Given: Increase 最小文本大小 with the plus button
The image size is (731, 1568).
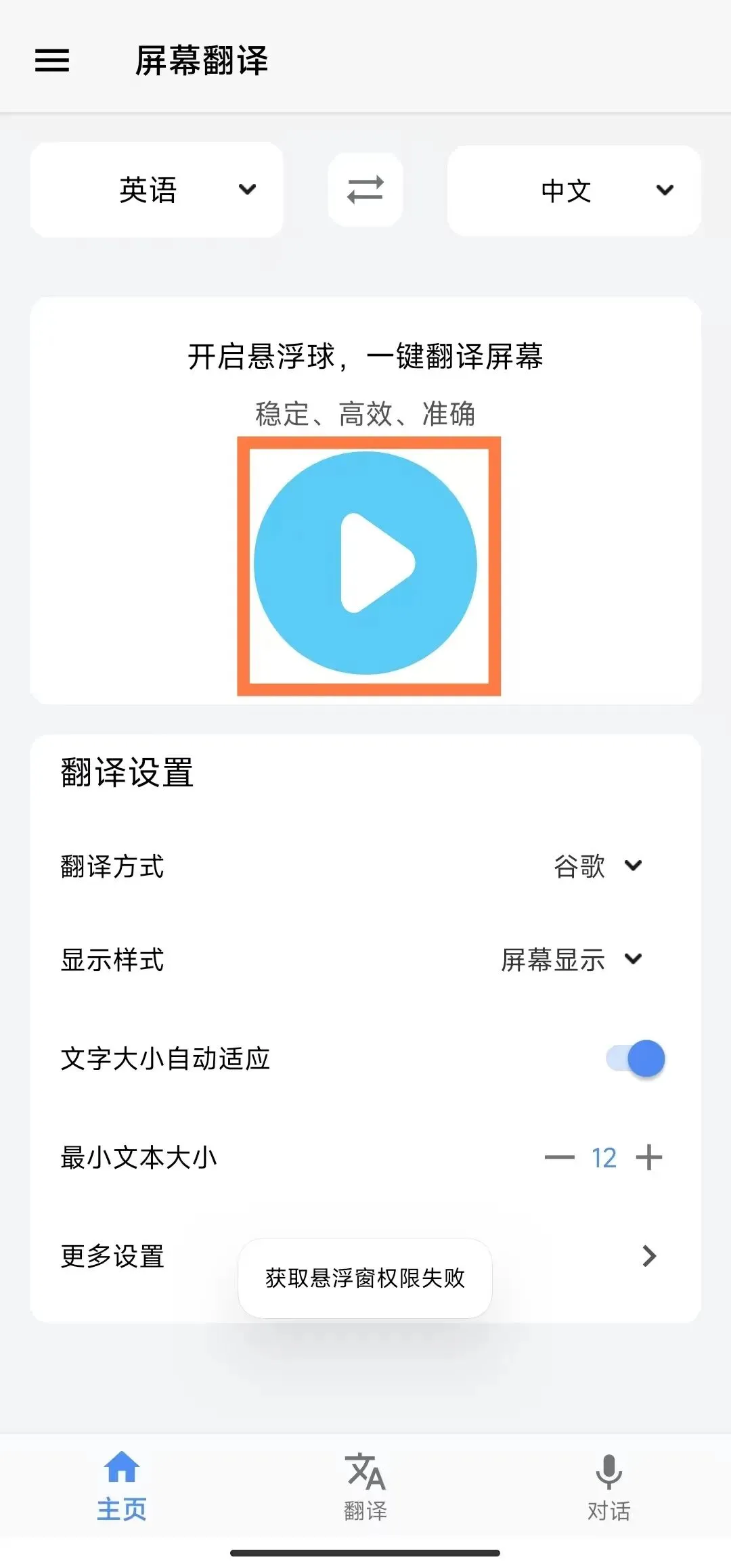Looking at the screenshot, I should (649, 1157).
